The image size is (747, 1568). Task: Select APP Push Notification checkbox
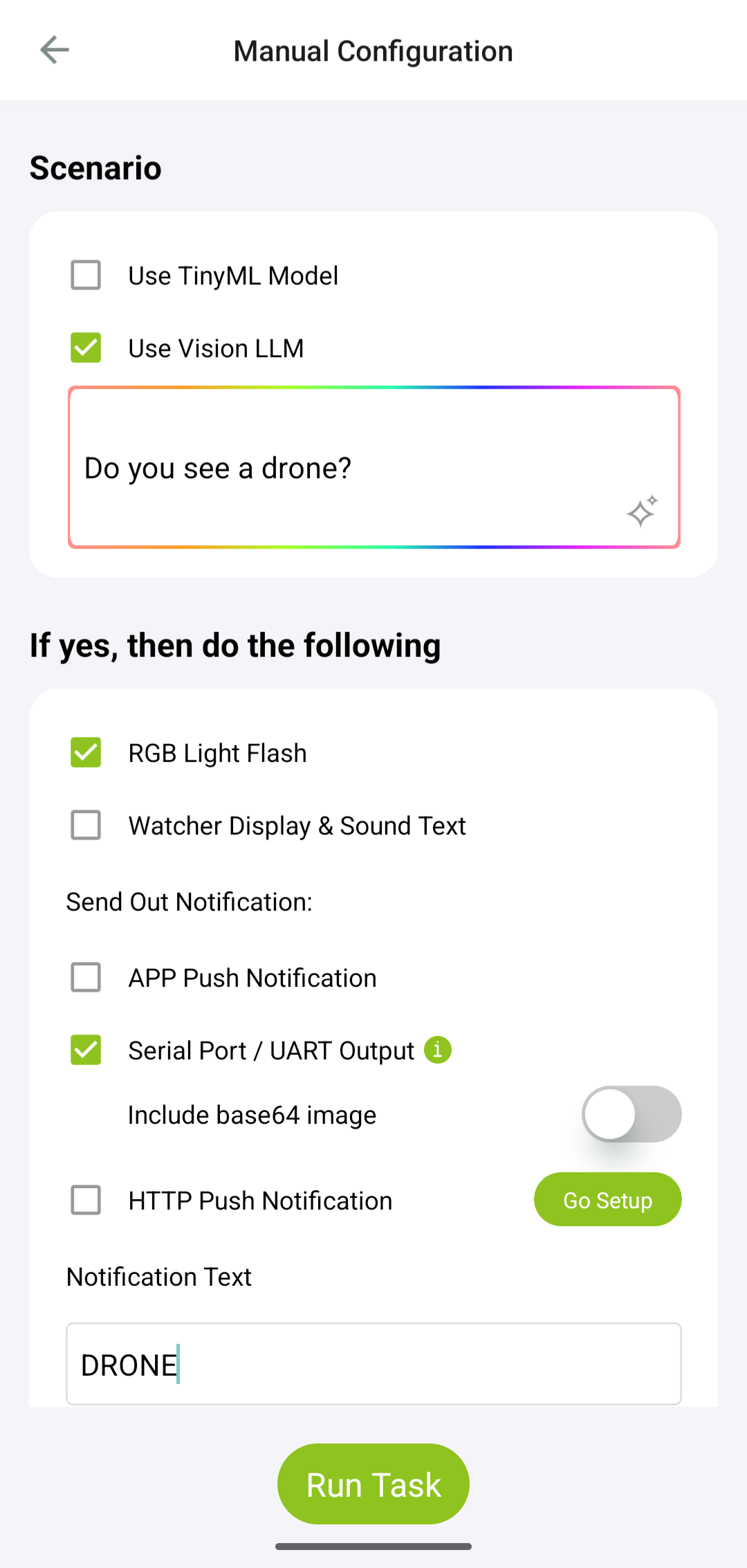[86, 978]
